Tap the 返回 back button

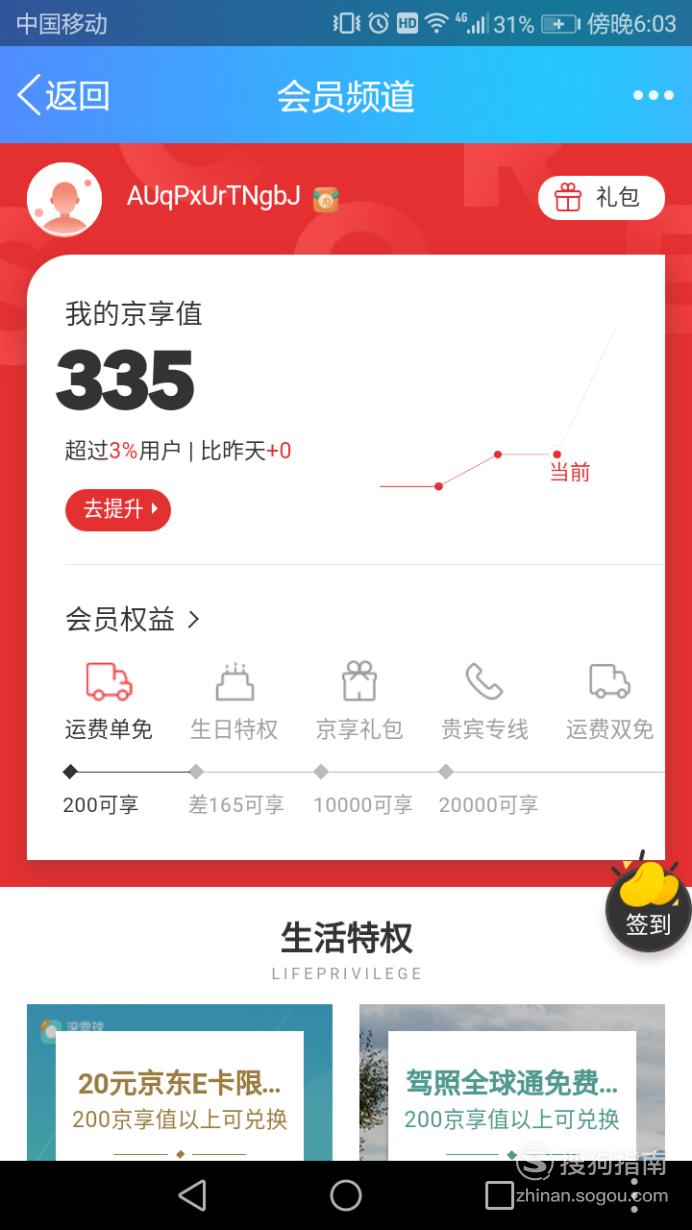point(63,96)
